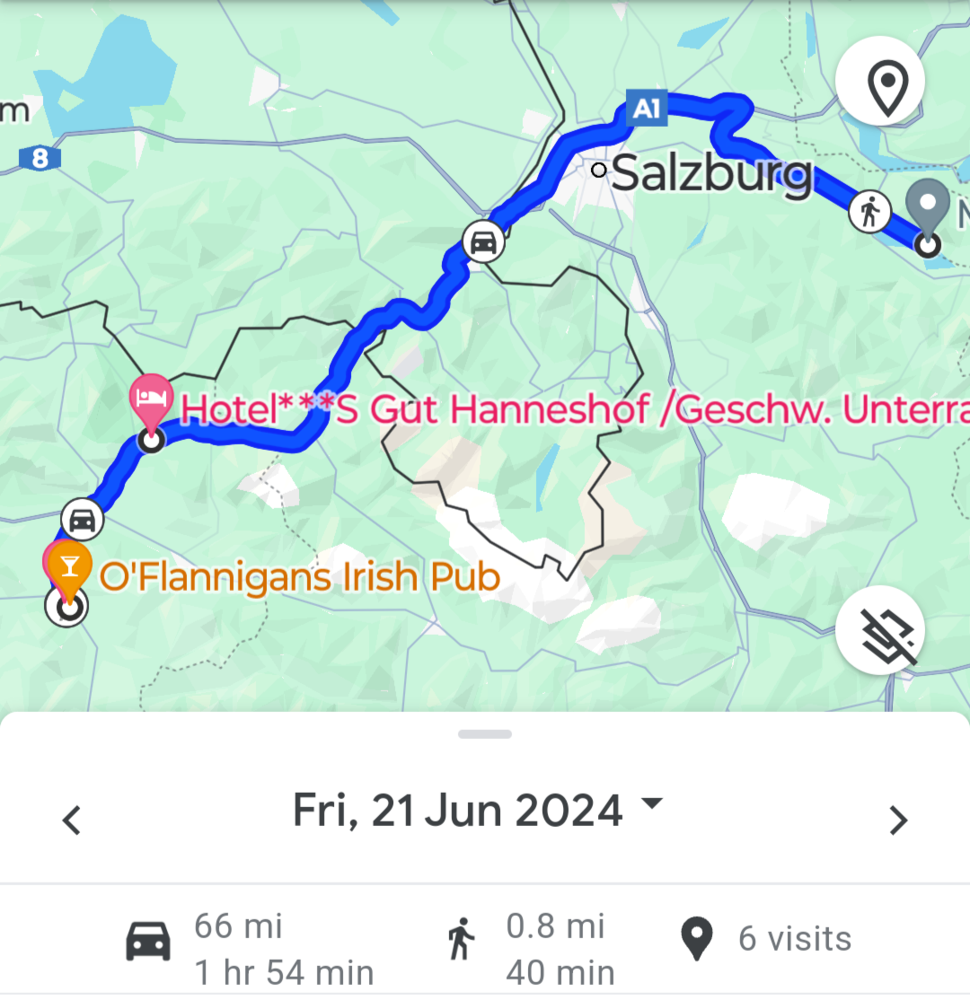The width and height of the screenshot is (970, 1000).
Task: Open the Fri, 21 Jun 2024 date picker
Action: click(476, 810)
